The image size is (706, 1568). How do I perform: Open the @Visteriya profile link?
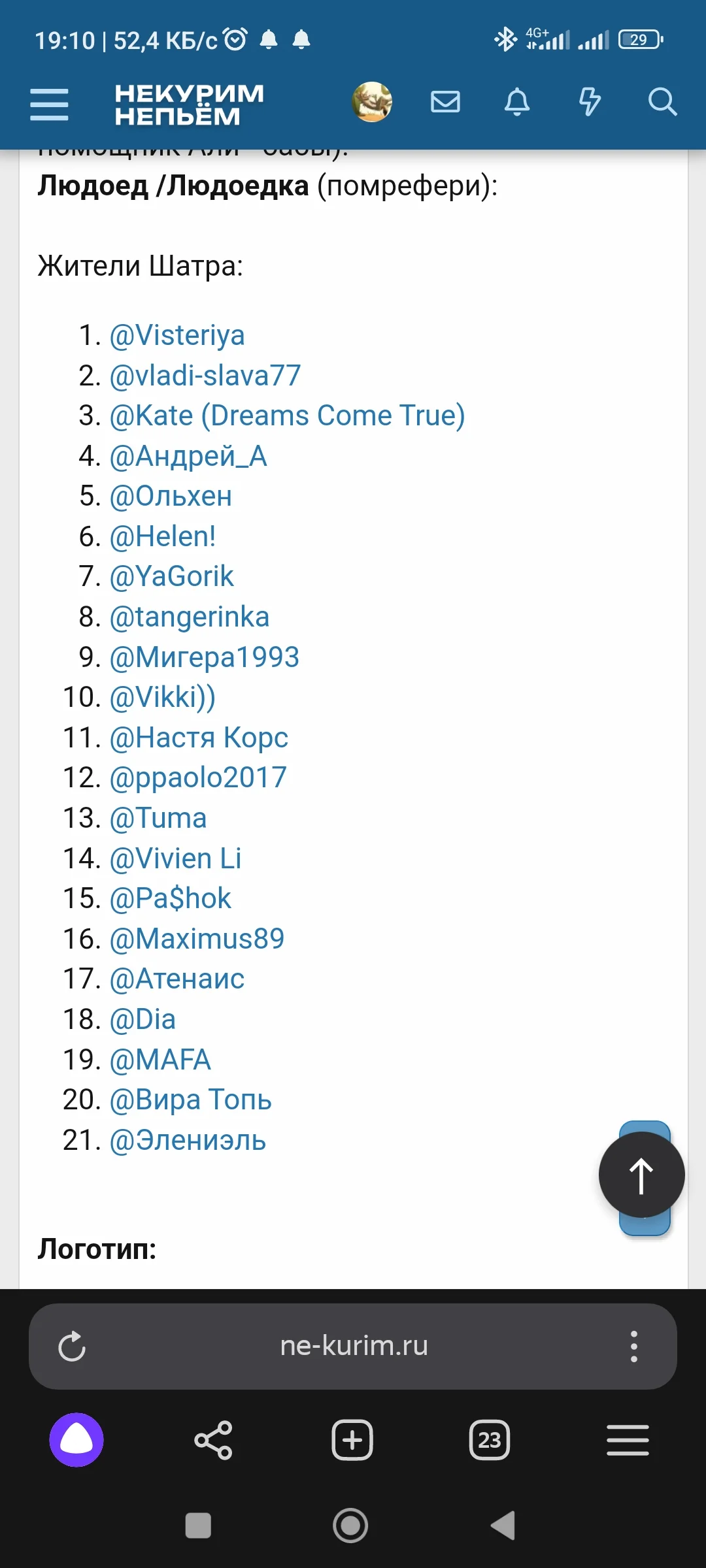[x=176, y=335]
